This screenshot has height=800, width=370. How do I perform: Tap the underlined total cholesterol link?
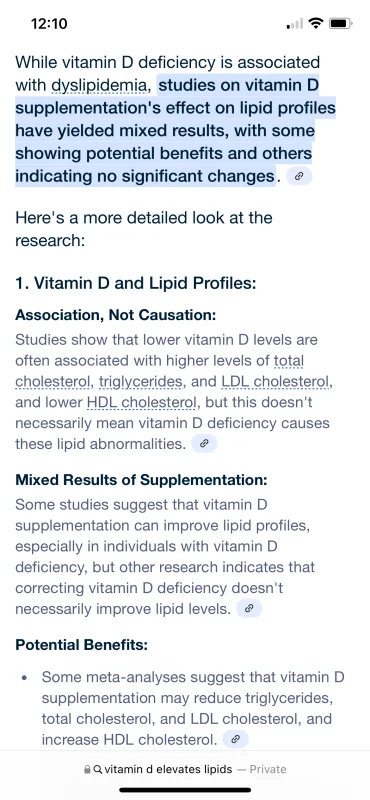click(x=289, y=361)
